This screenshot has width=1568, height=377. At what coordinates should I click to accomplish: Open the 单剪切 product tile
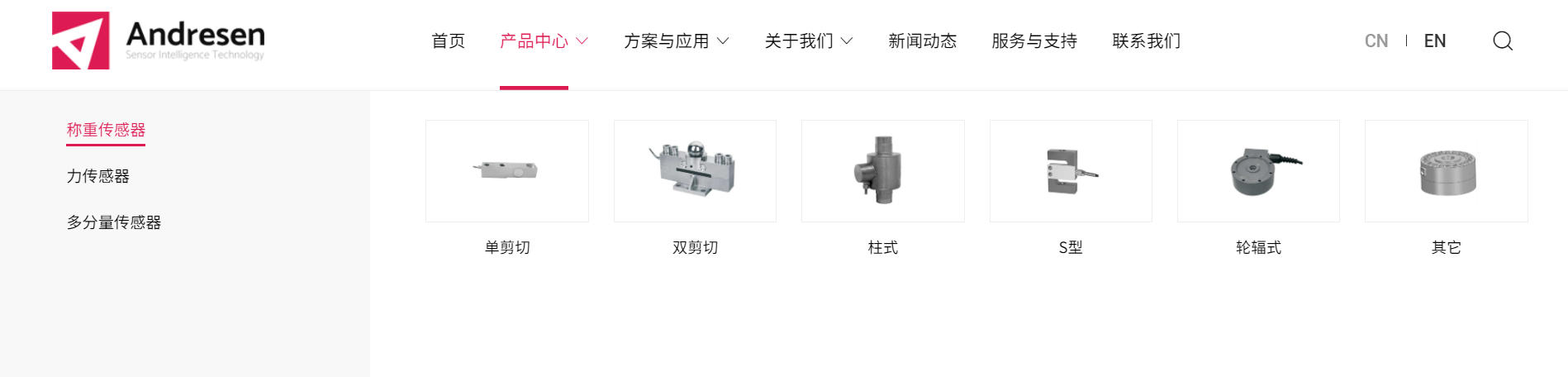click(x=506, y=171)
